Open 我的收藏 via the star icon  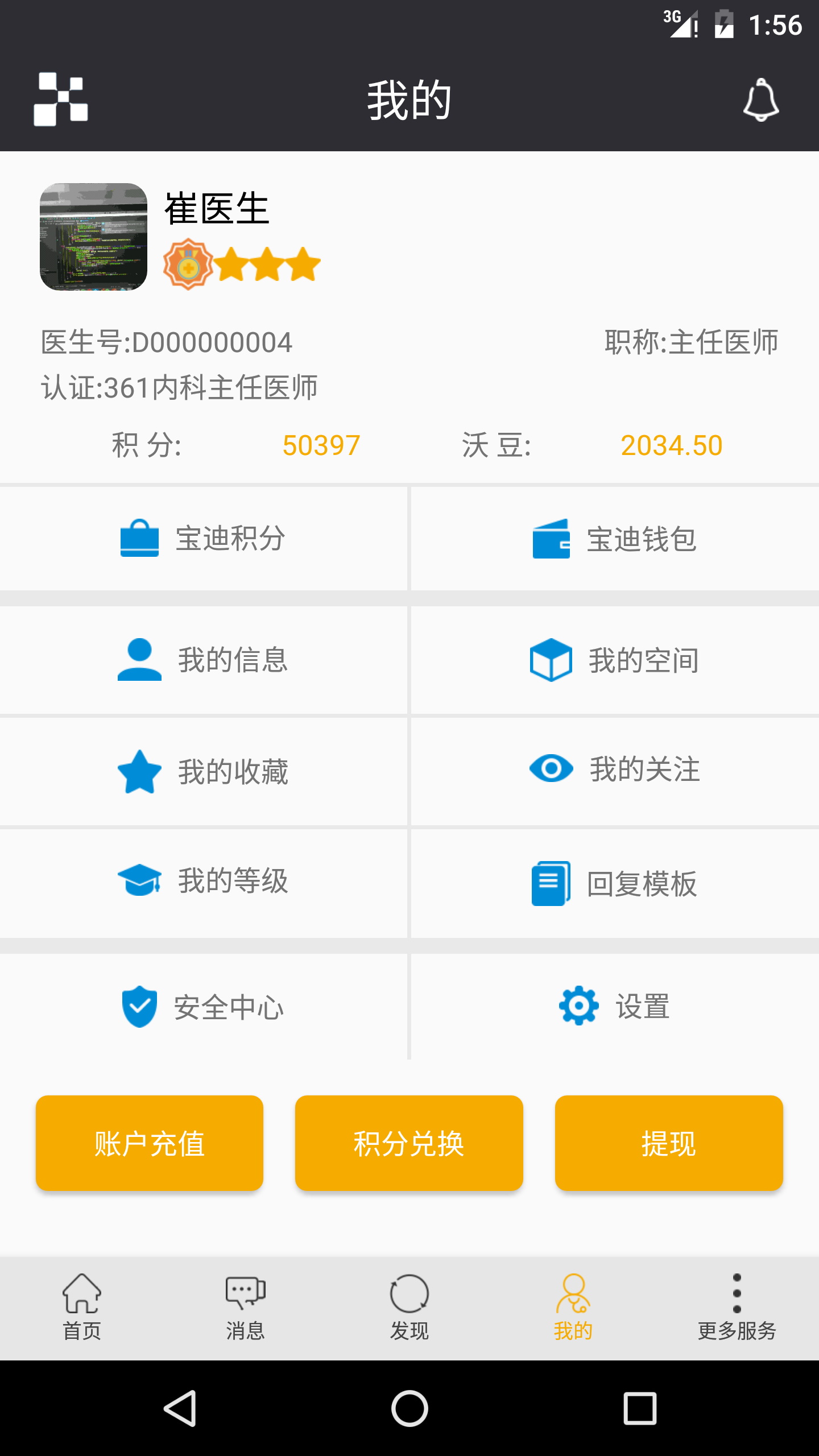pos(138,771)
